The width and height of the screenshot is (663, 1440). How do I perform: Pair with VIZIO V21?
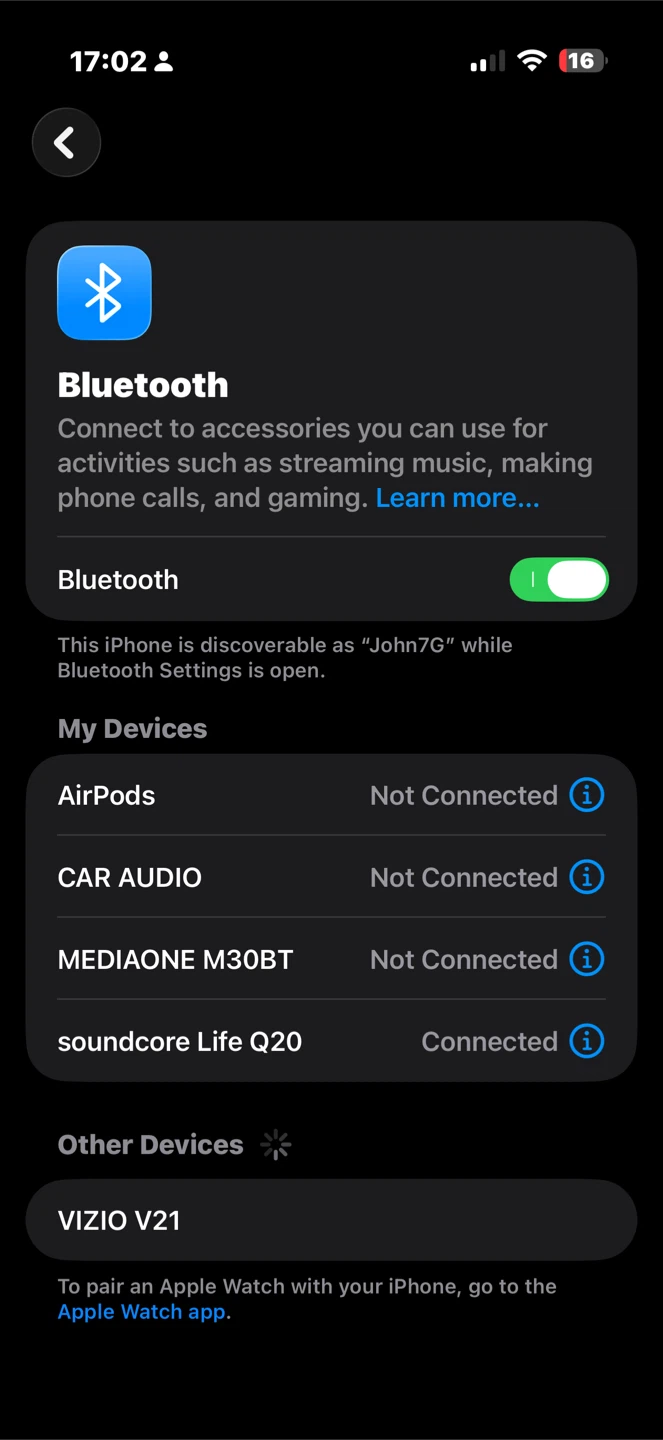331,1220
